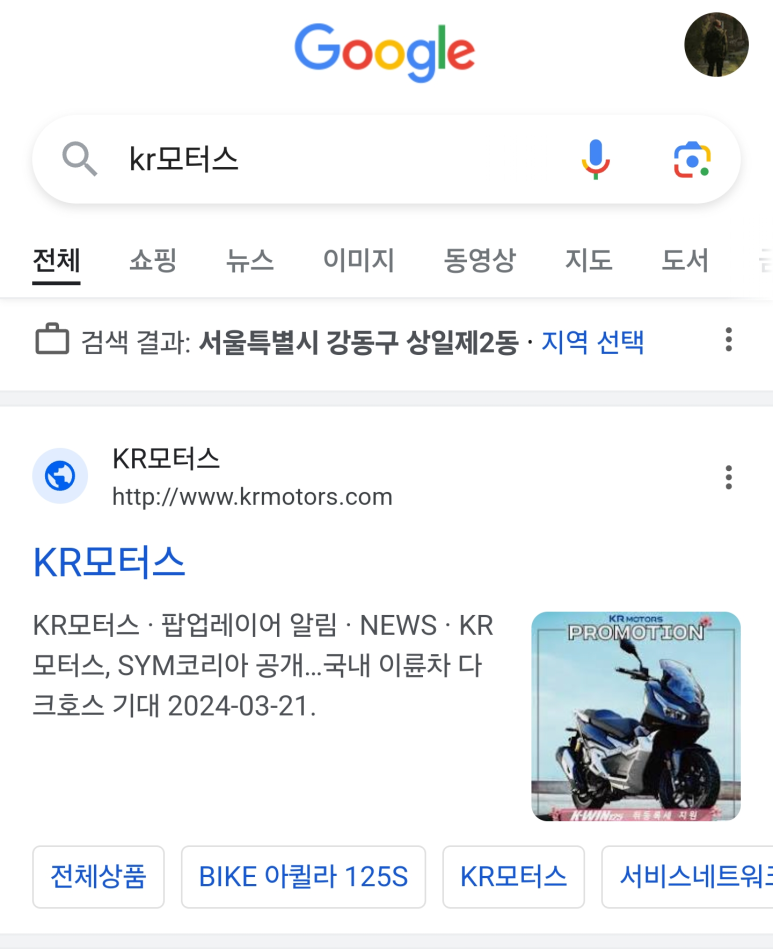Tap the 전체상품 sitelink chip
Viewport: 773px width, 949px height.
click(x=98, y=877)
